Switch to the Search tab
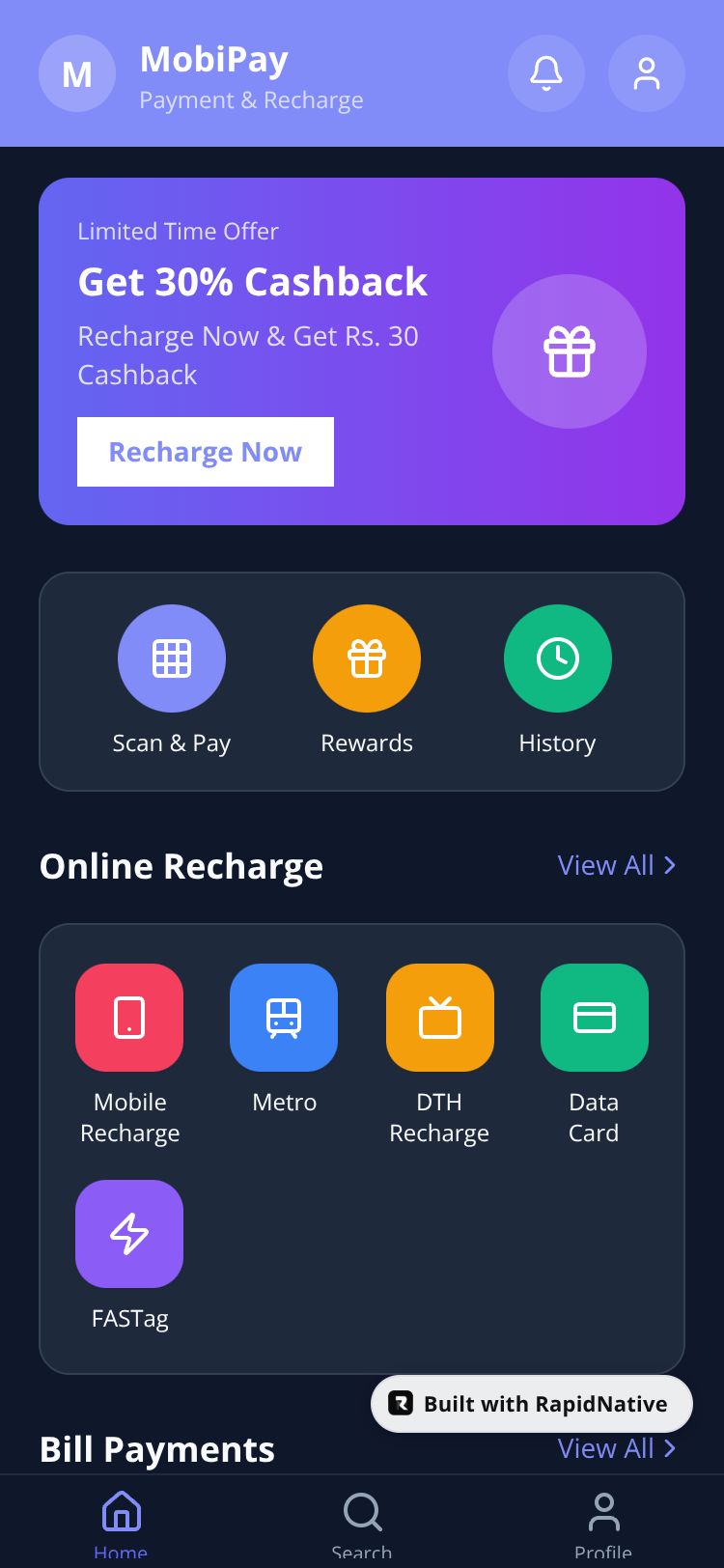The image size is (724, 1568). (x=362, y=1523)
